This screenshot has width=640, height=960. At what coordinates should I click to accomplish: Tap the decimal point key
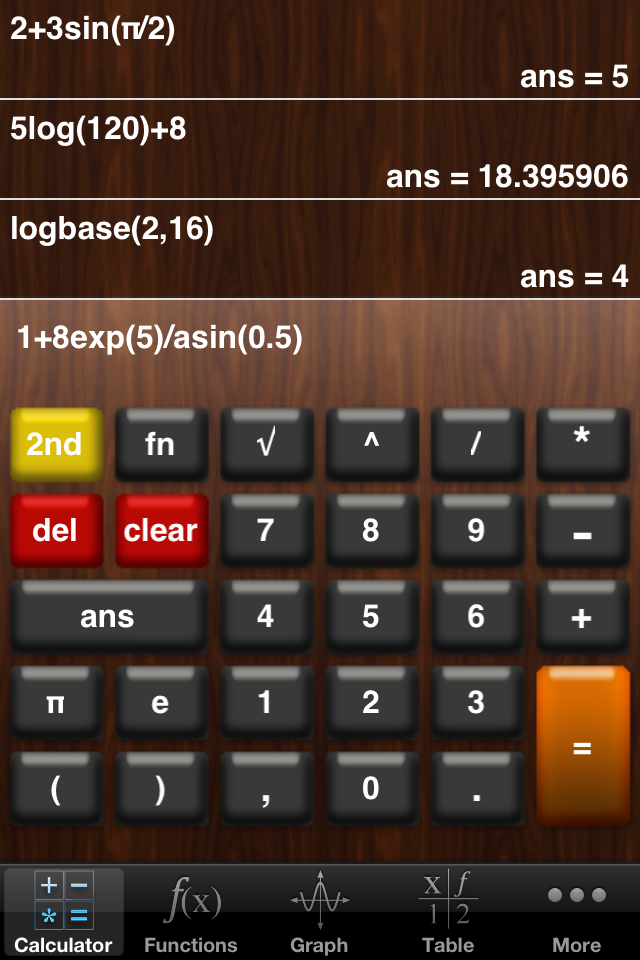coord(477,789)
